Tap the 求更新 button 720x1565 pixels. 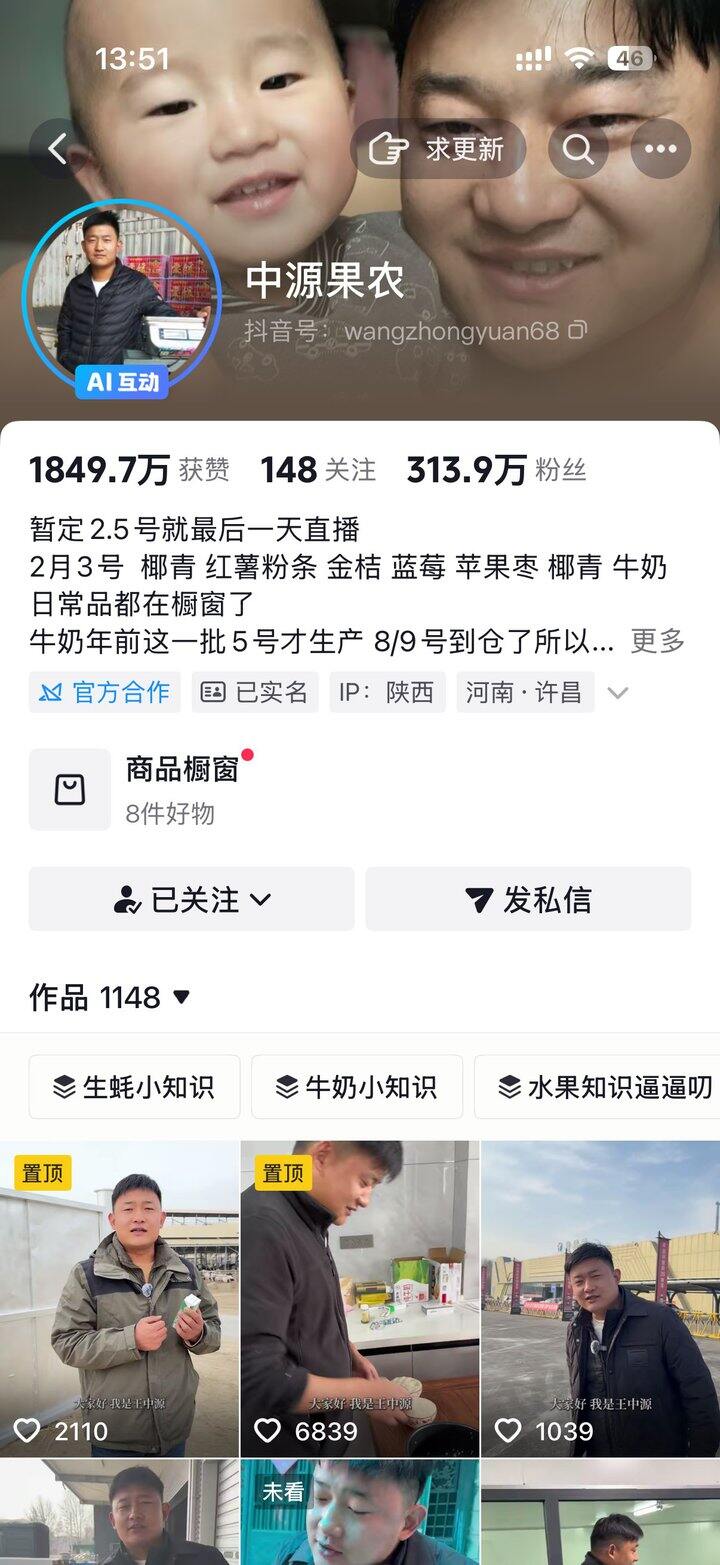(438, 149)
